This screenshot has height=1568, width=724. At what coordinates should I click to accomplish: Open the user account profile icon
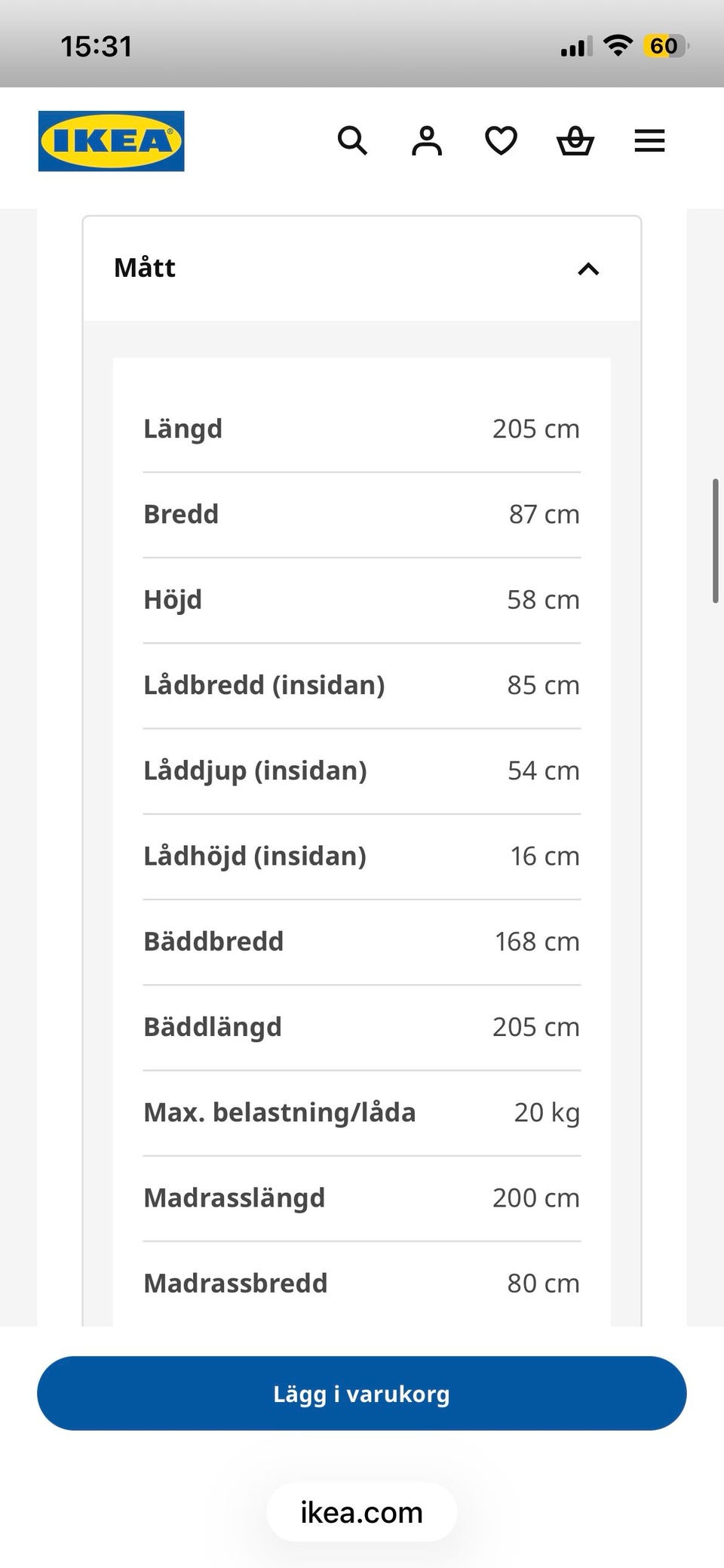coord(427,140)
